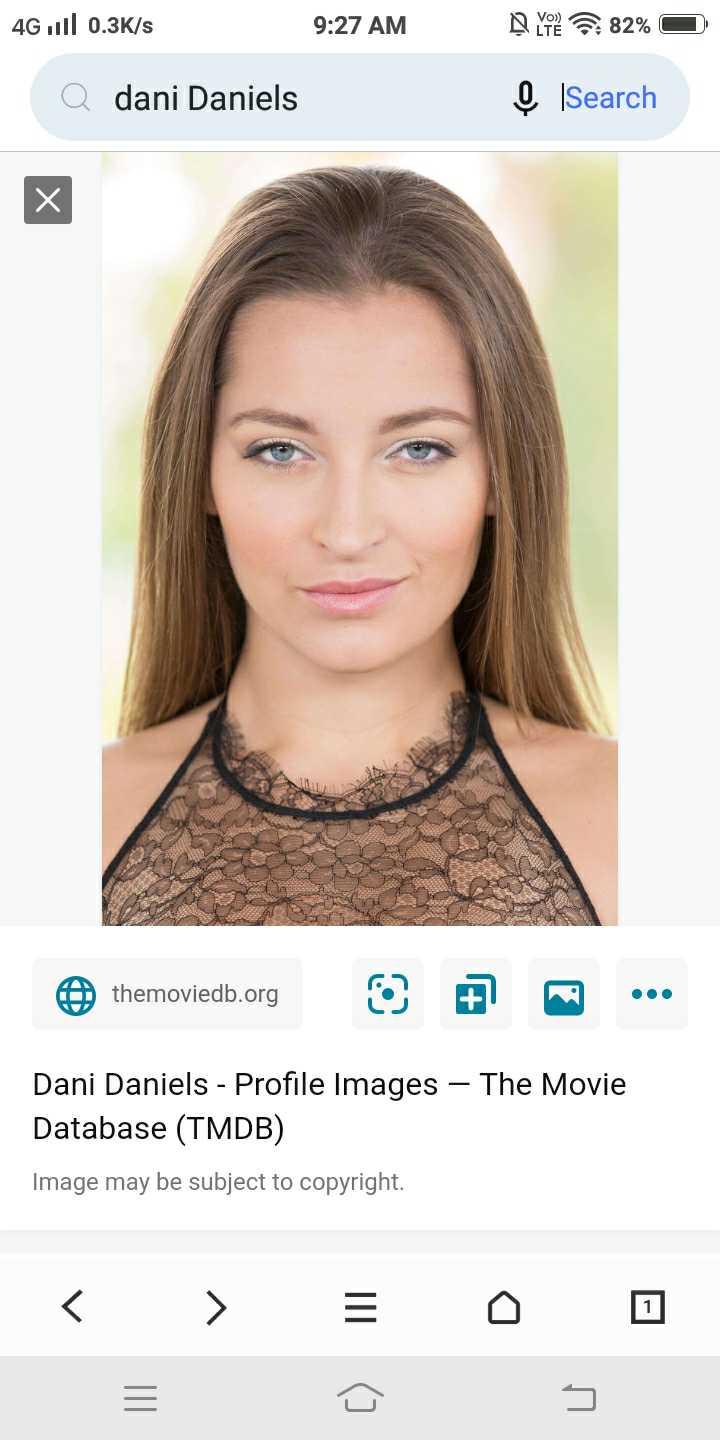Open the full-size image

[x=360, y=539]
